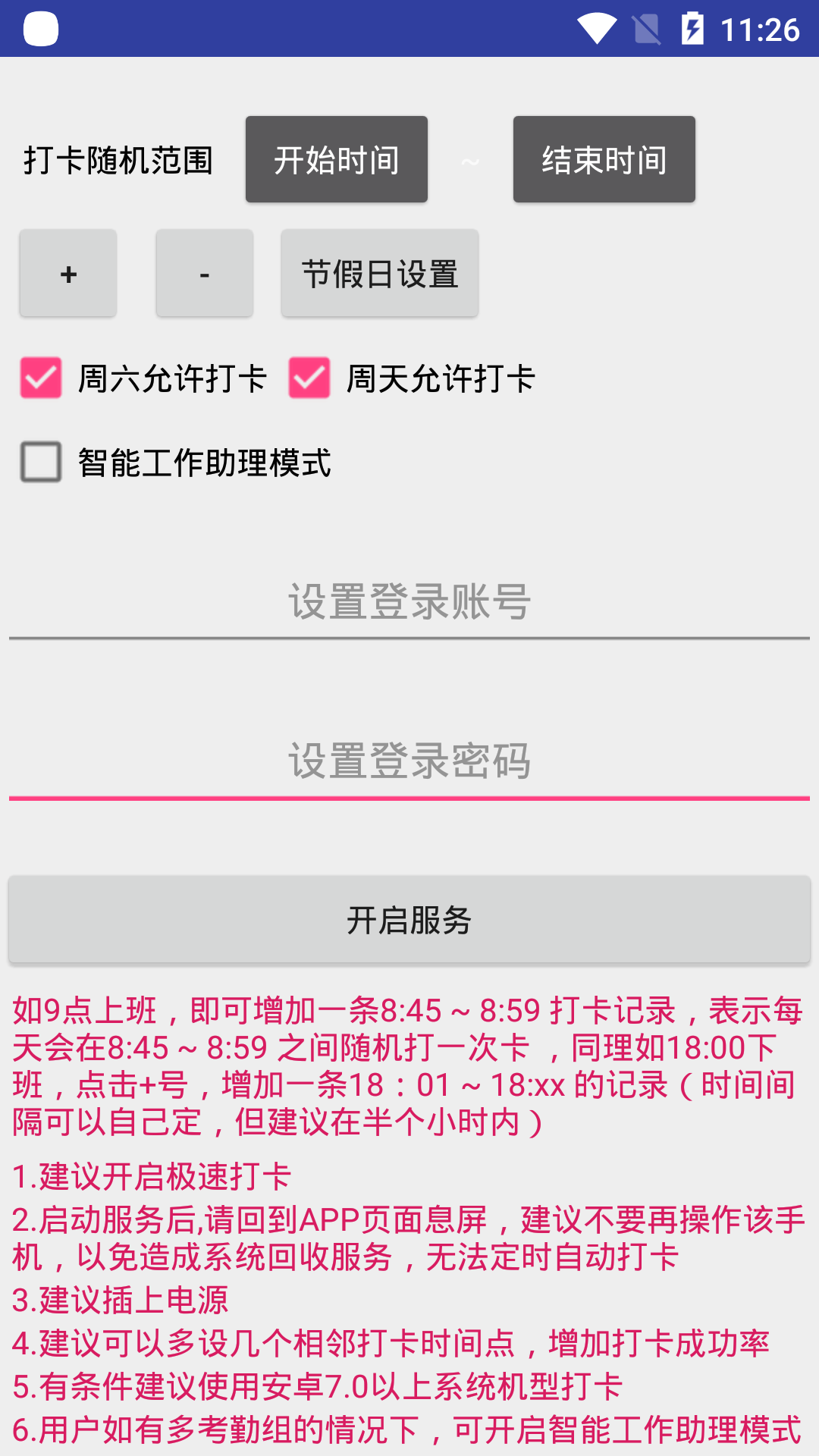Tap the 开始时间 start time button
The height and width of the screenshot is (1456, 819).
(337, 159)
